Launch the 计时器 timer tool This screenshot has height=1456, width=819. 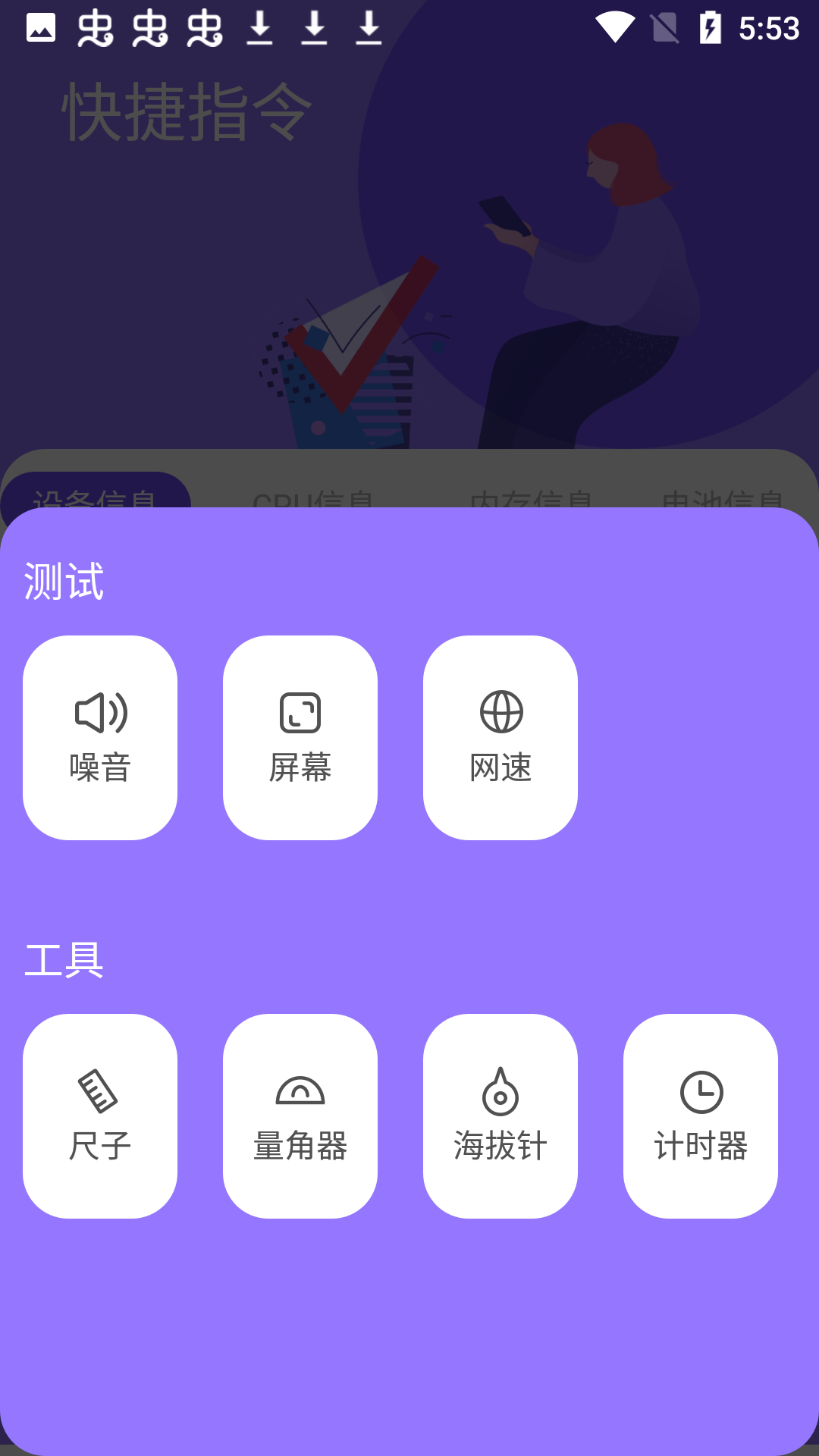tap(701, 1116)
